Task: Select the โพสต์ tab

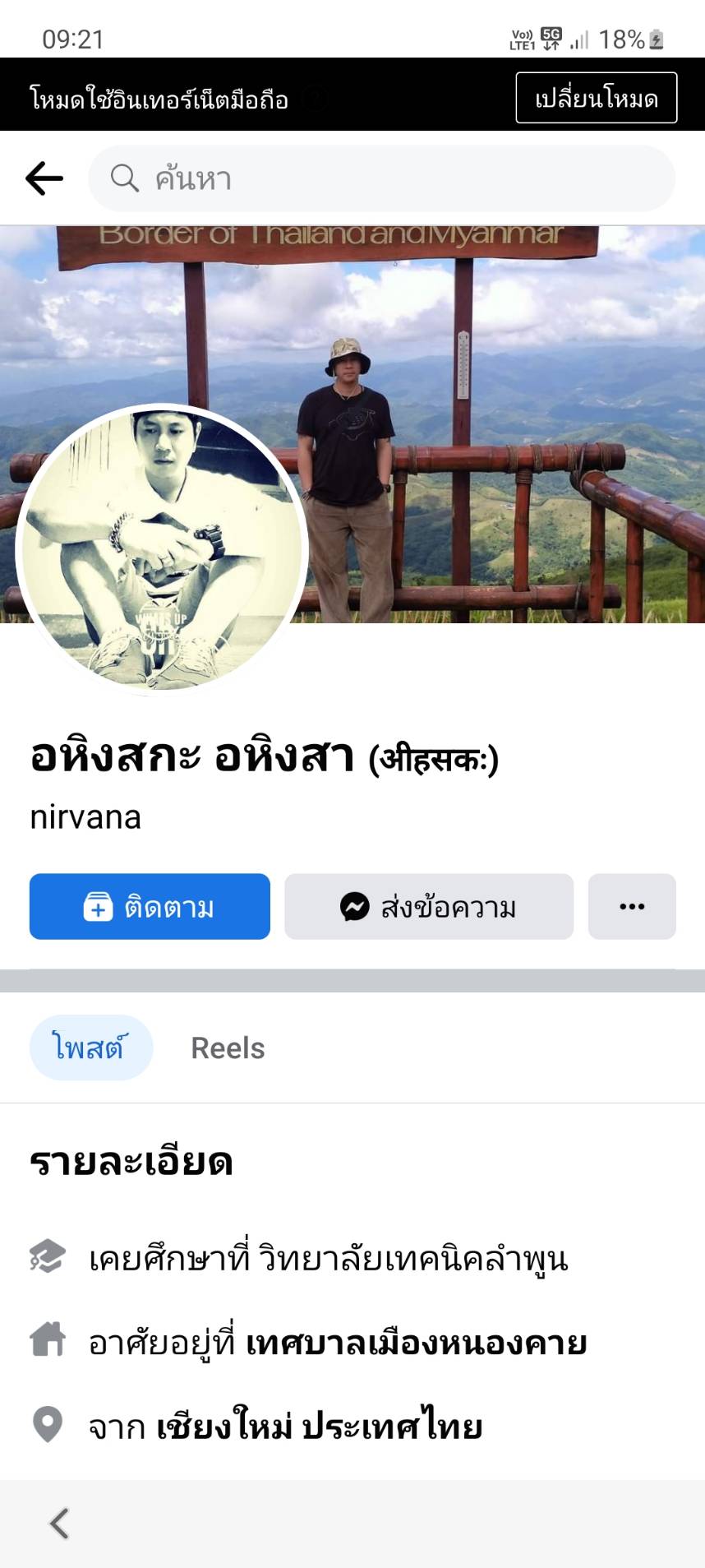Action: pos(90,1048)
